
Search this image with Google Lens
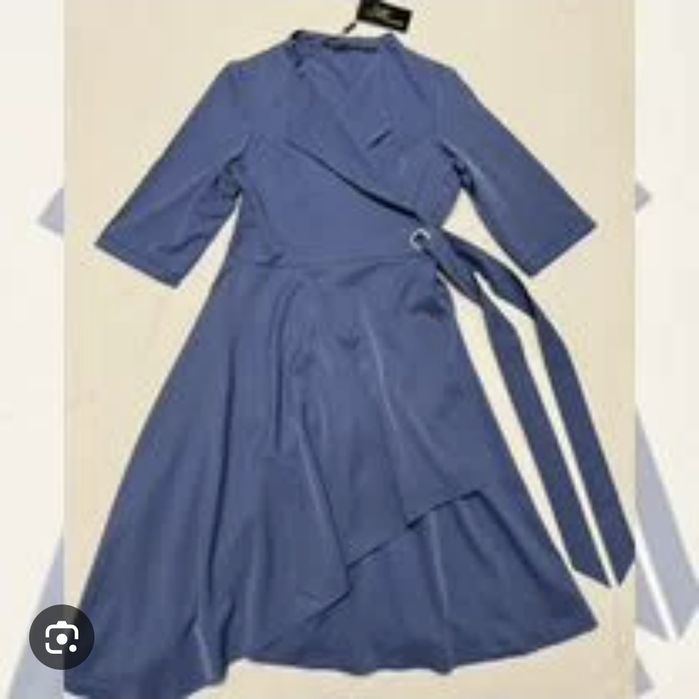coord(61,636)
